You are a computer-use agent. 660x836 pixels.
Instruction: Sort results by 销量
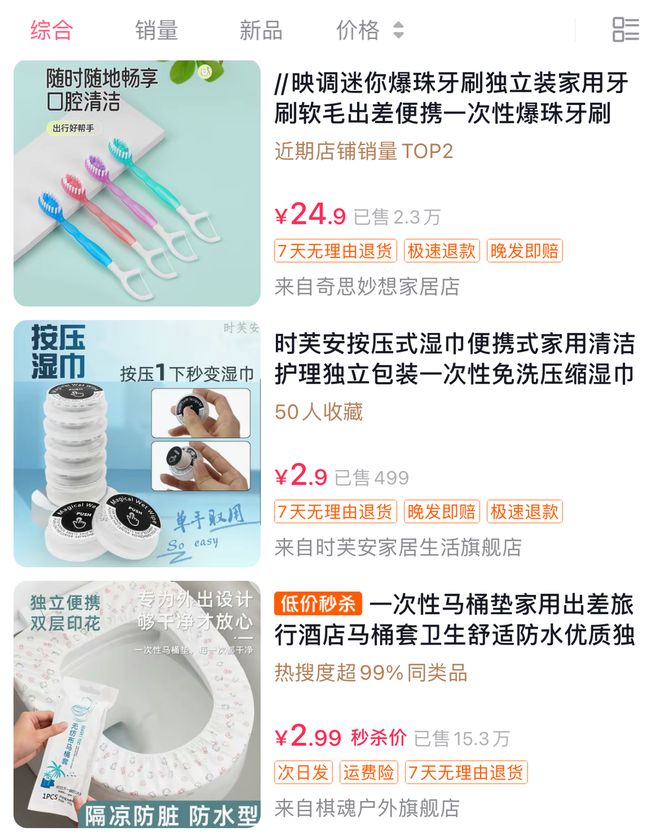coord(156,31)
